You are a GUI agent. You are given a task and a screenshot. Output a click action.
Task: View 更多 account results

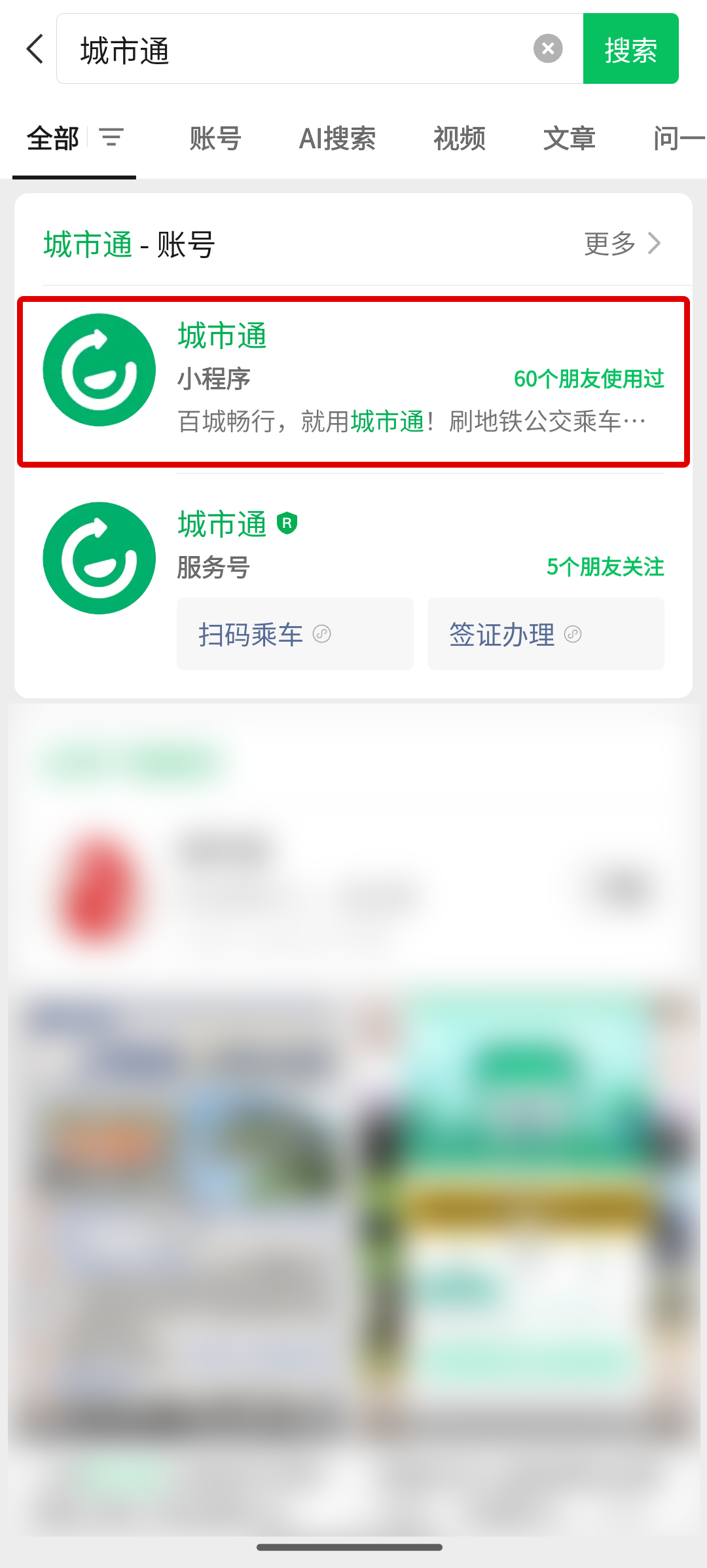pos(622,244)
